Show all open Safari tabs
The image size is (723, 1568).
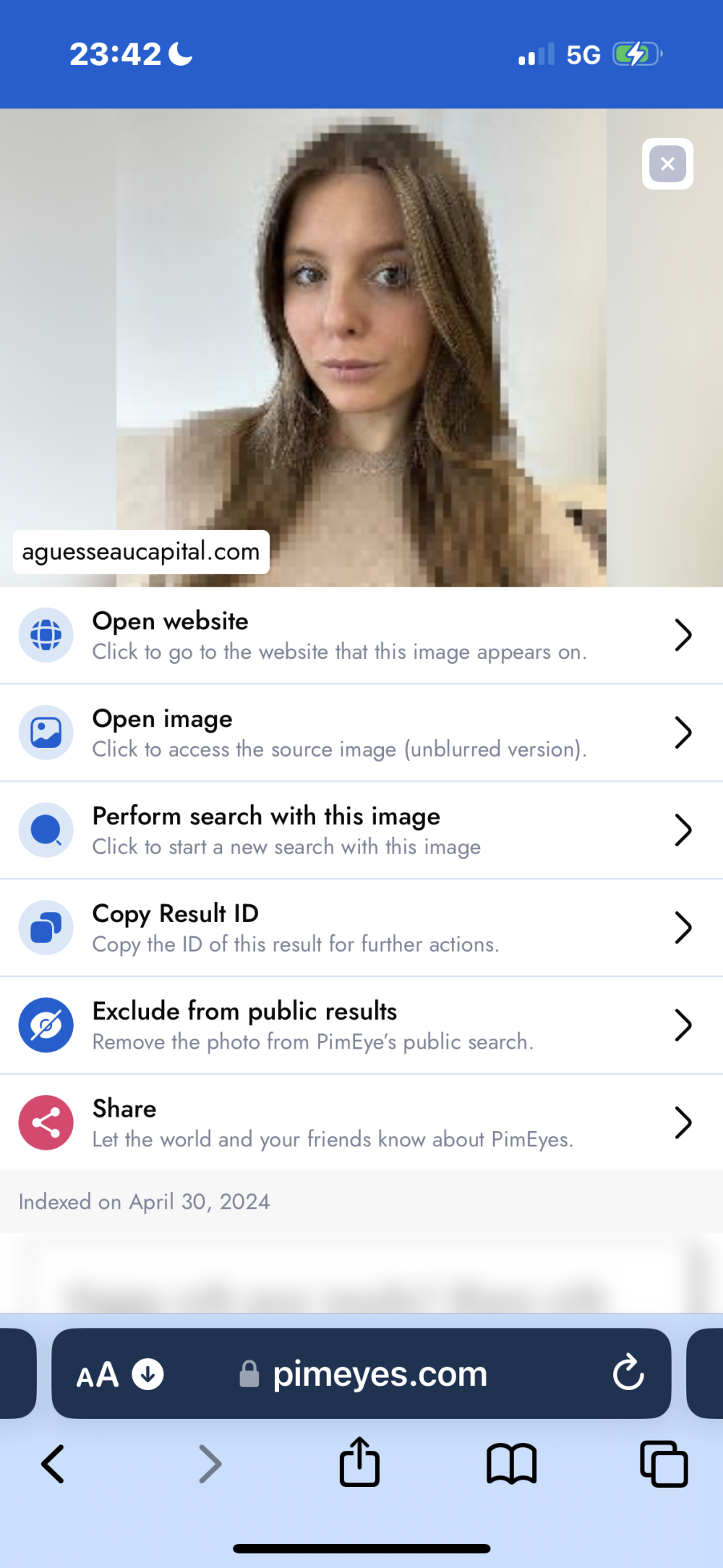[664, 1465]
